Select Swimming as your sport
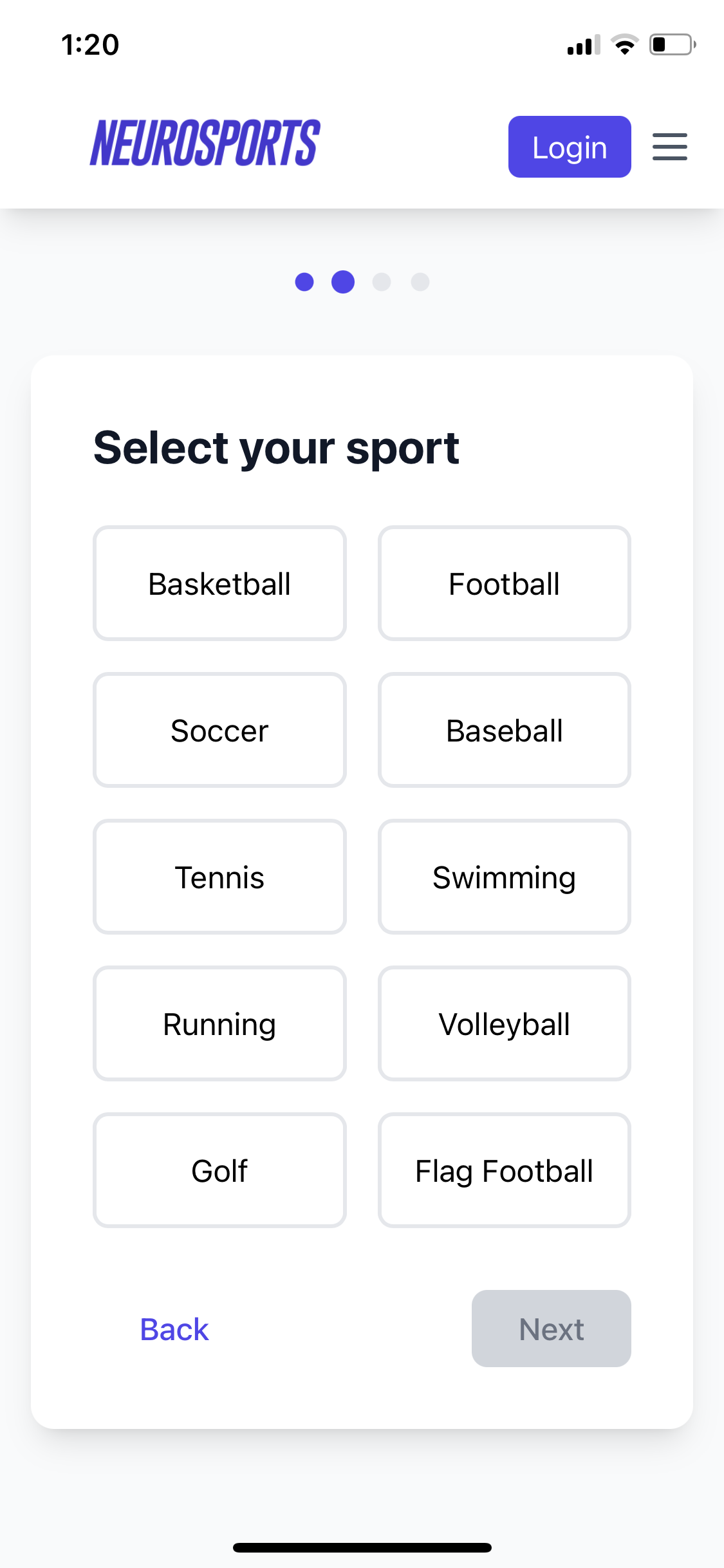 click(504, 877)
